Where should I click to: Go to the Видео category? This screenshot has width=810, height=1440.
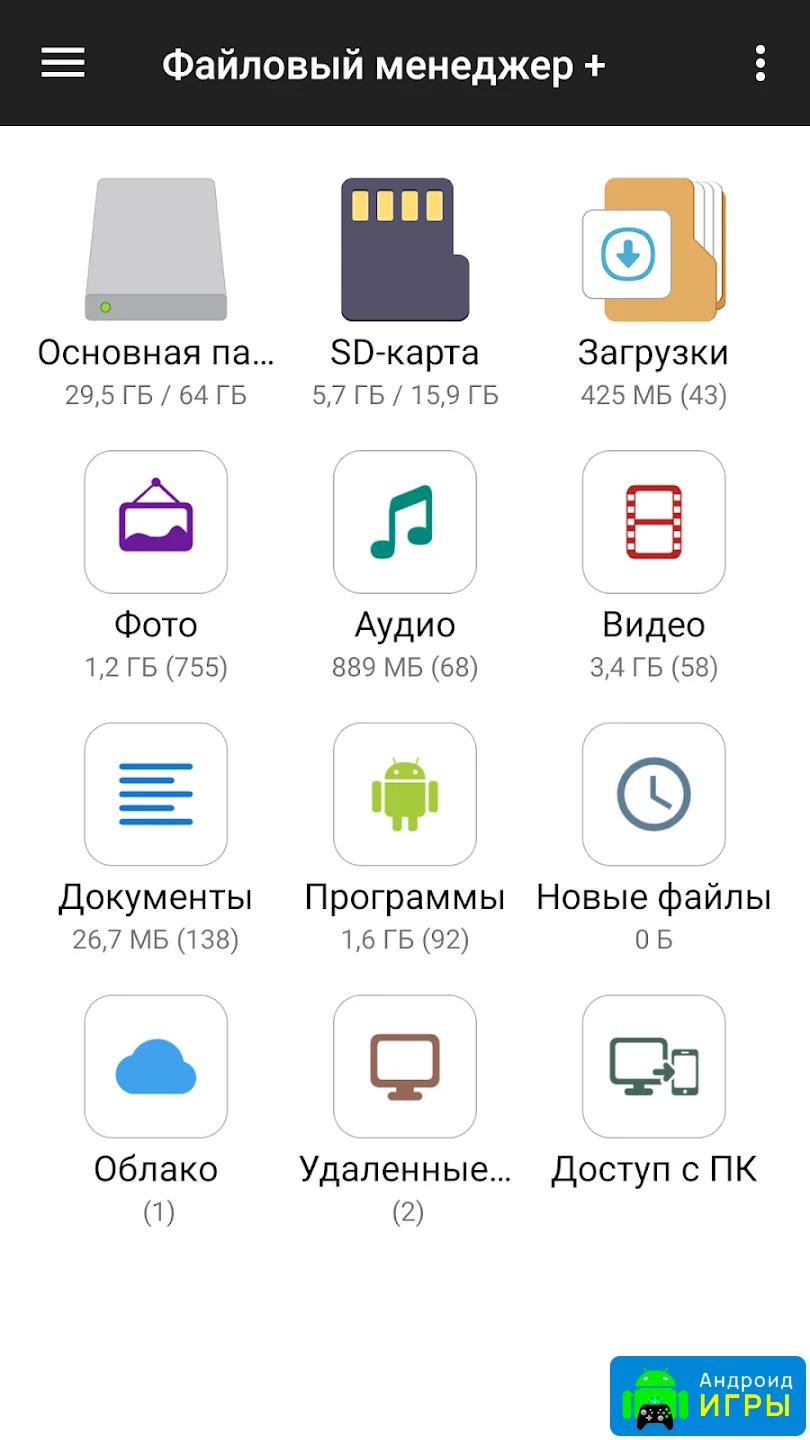click(x=654, y=522)
